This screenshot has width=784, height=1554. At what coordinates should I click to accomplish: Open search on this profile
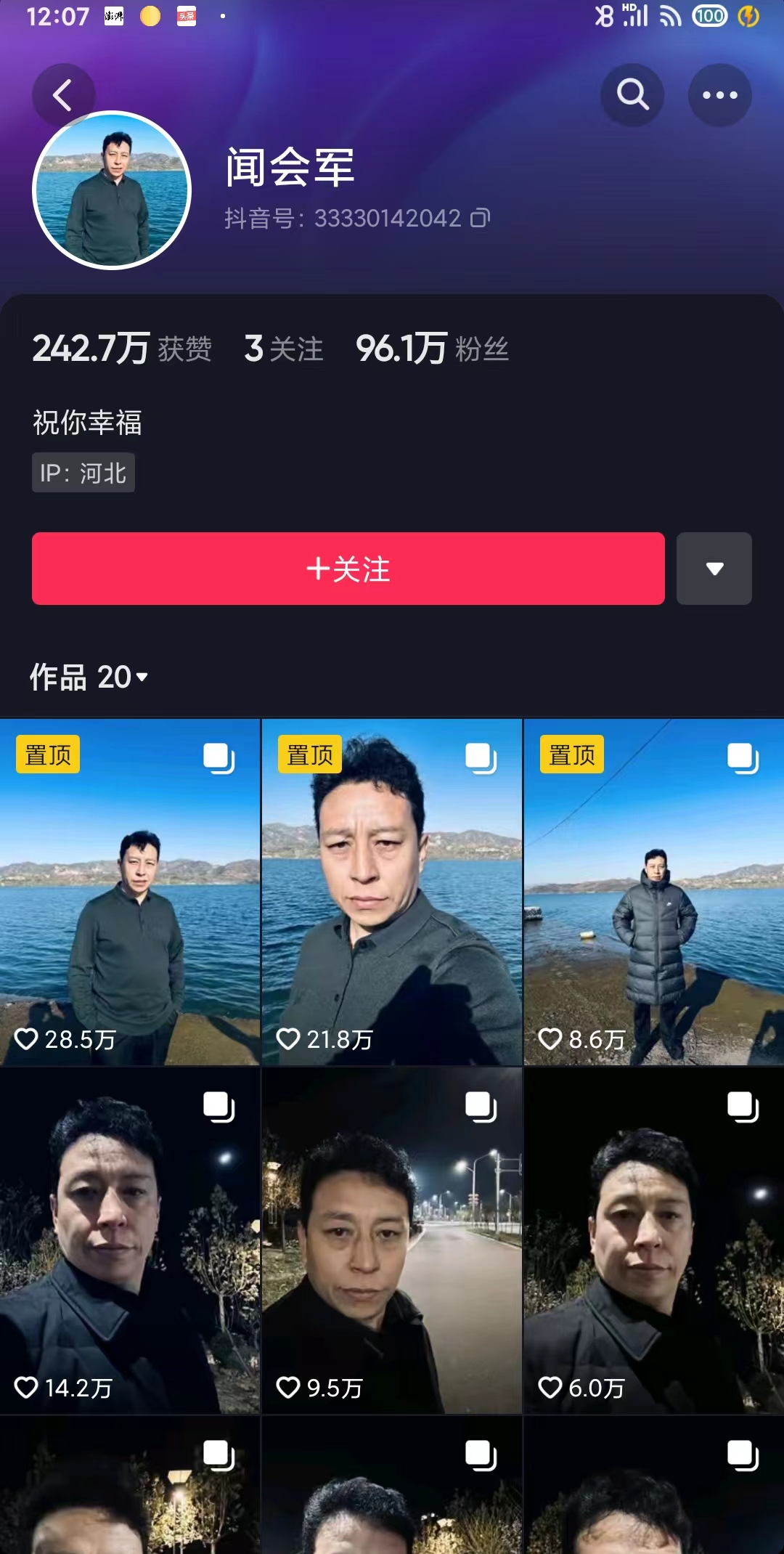click(632, 95)
